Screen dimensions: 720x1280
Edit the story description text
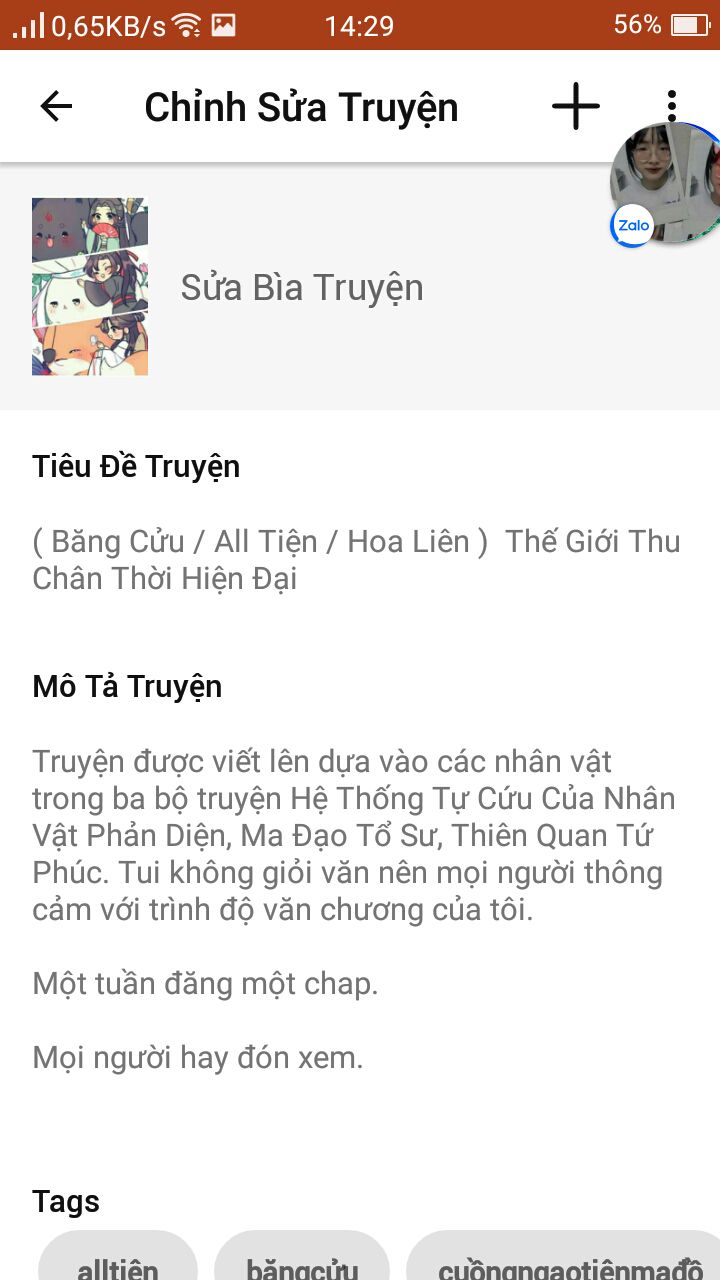point(356,909)
